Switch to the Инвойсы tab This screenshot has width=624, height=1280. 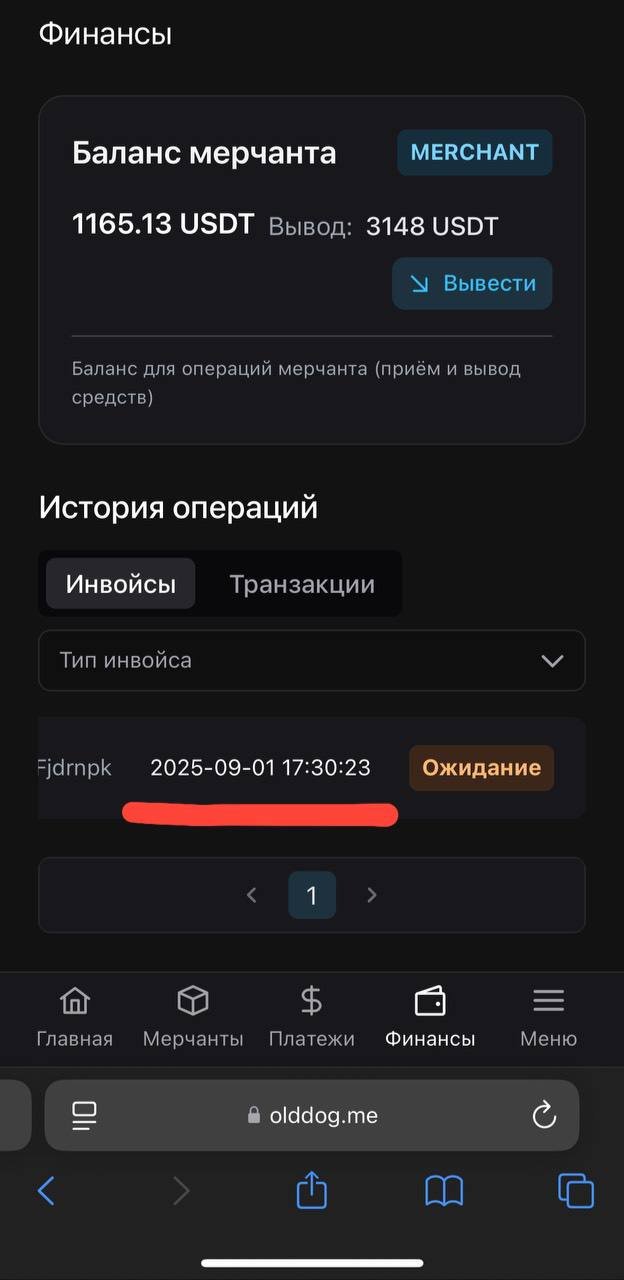121,584
